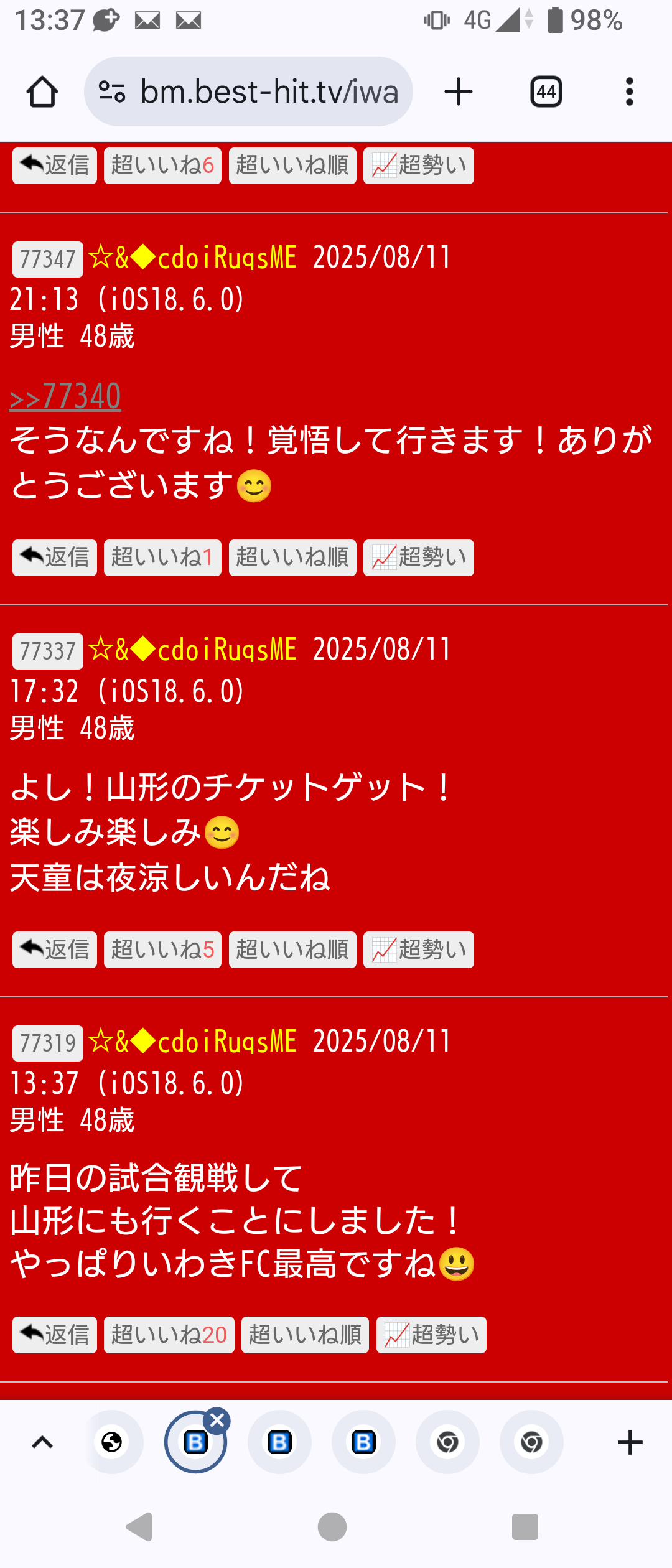Image resolution: width=672 pixels, height=1568 pixels.
Task: Open a new tab from the toolbar
Action: pos(459,92)
